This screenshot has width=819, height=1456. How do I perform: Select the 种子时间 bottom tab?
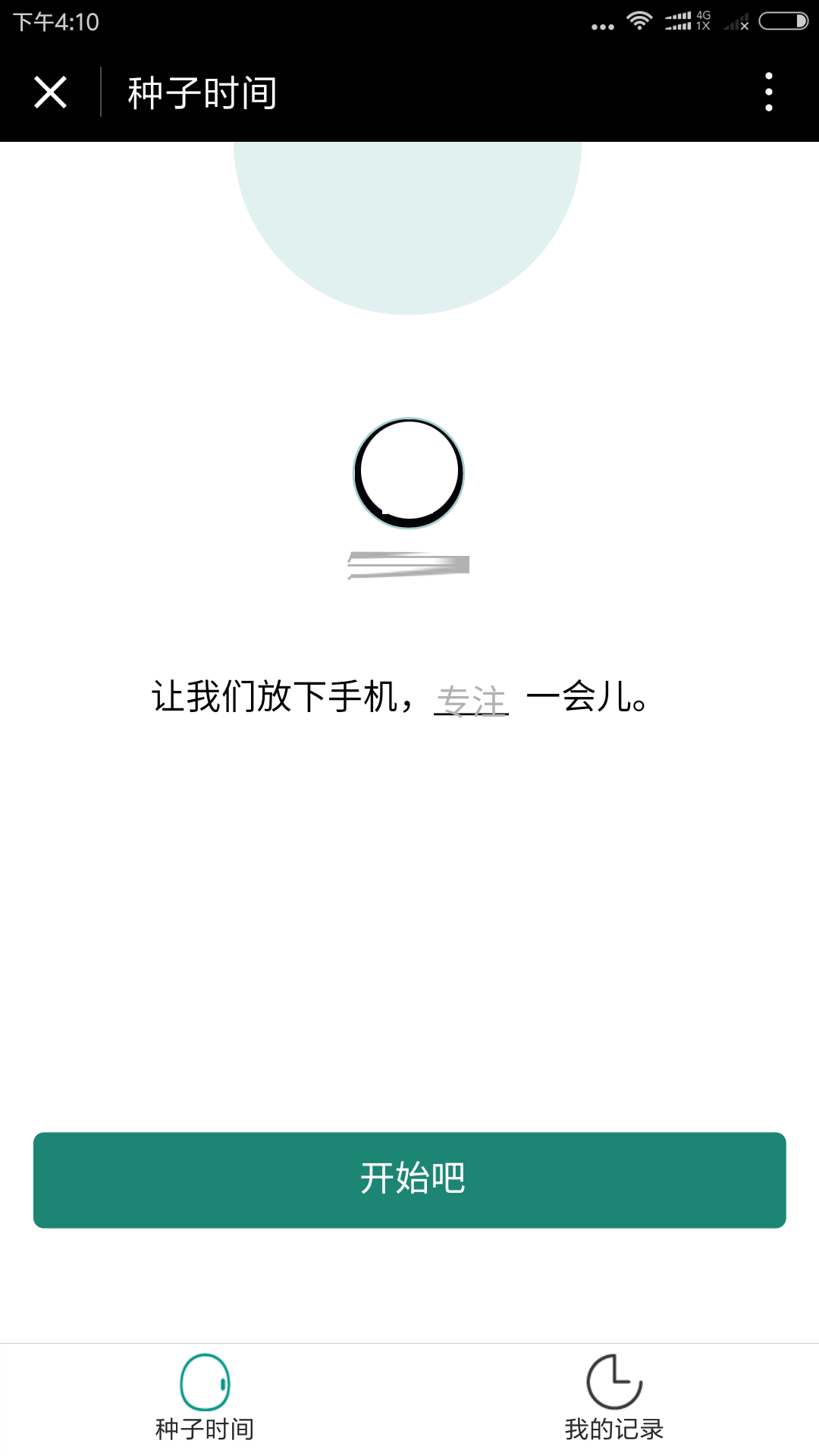(205, 1398)
